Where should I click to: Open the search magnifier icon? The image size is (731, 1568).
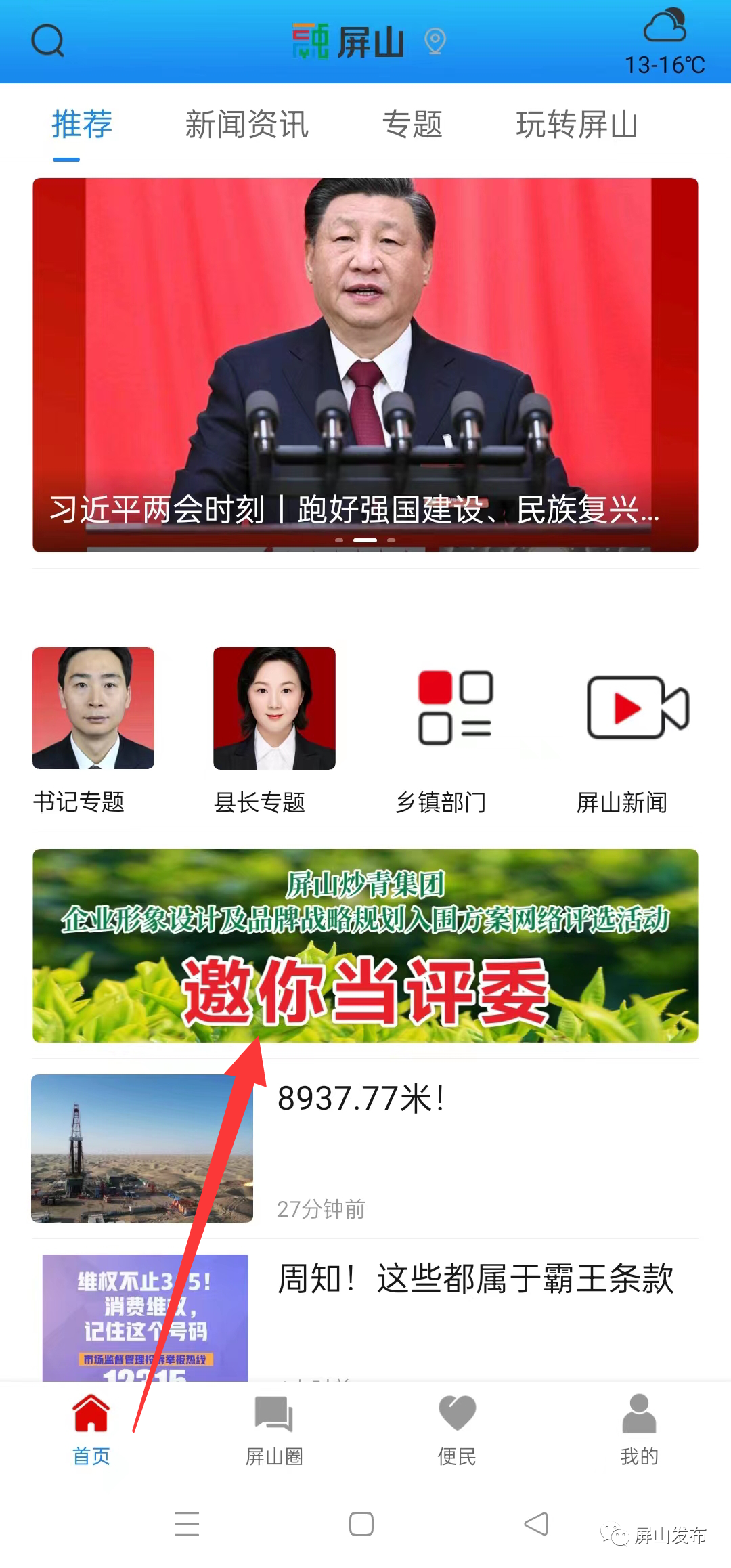tap(47, 41)
